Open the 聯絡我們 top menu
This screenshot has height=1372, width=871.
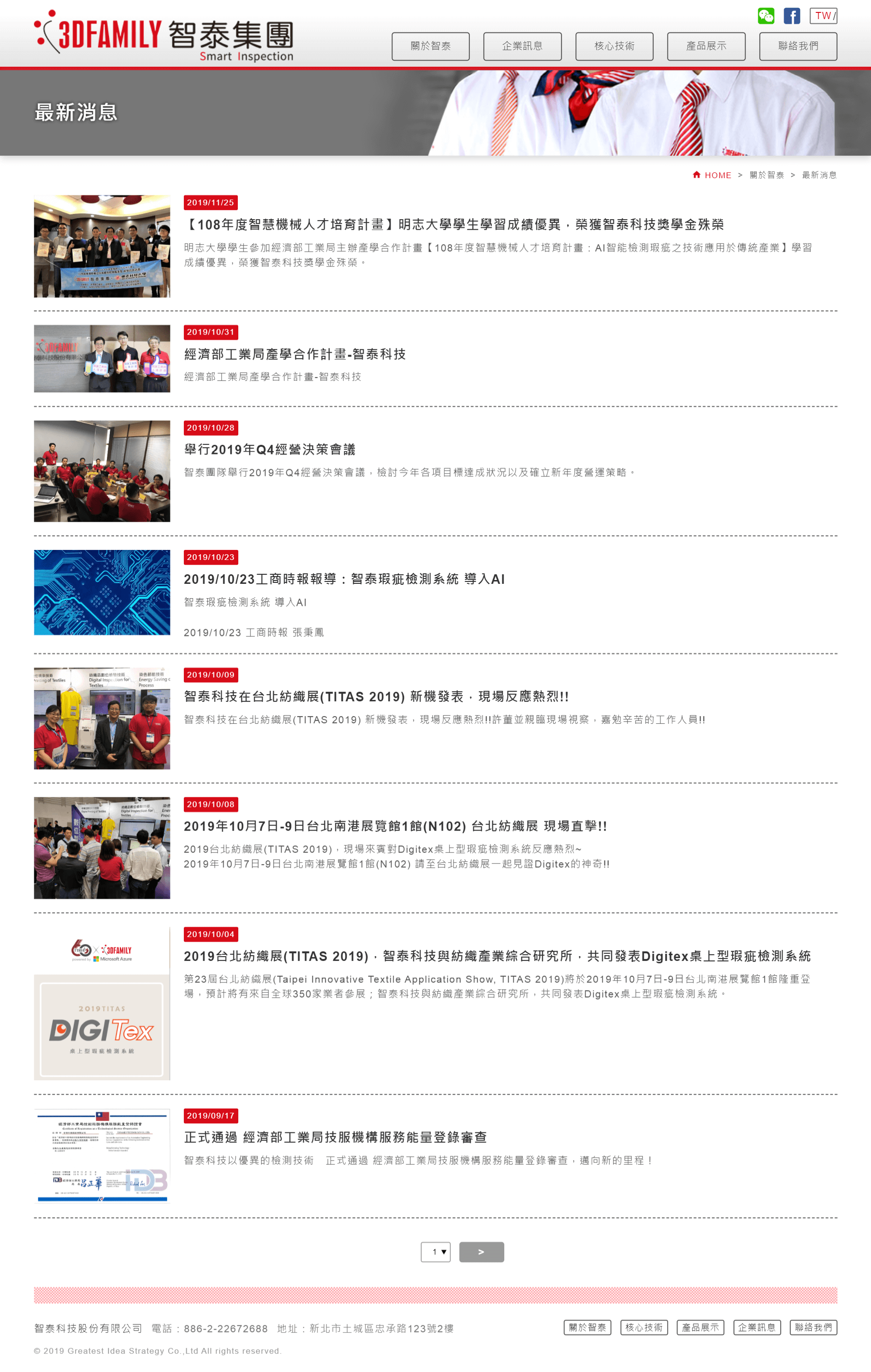coord(797,46)
